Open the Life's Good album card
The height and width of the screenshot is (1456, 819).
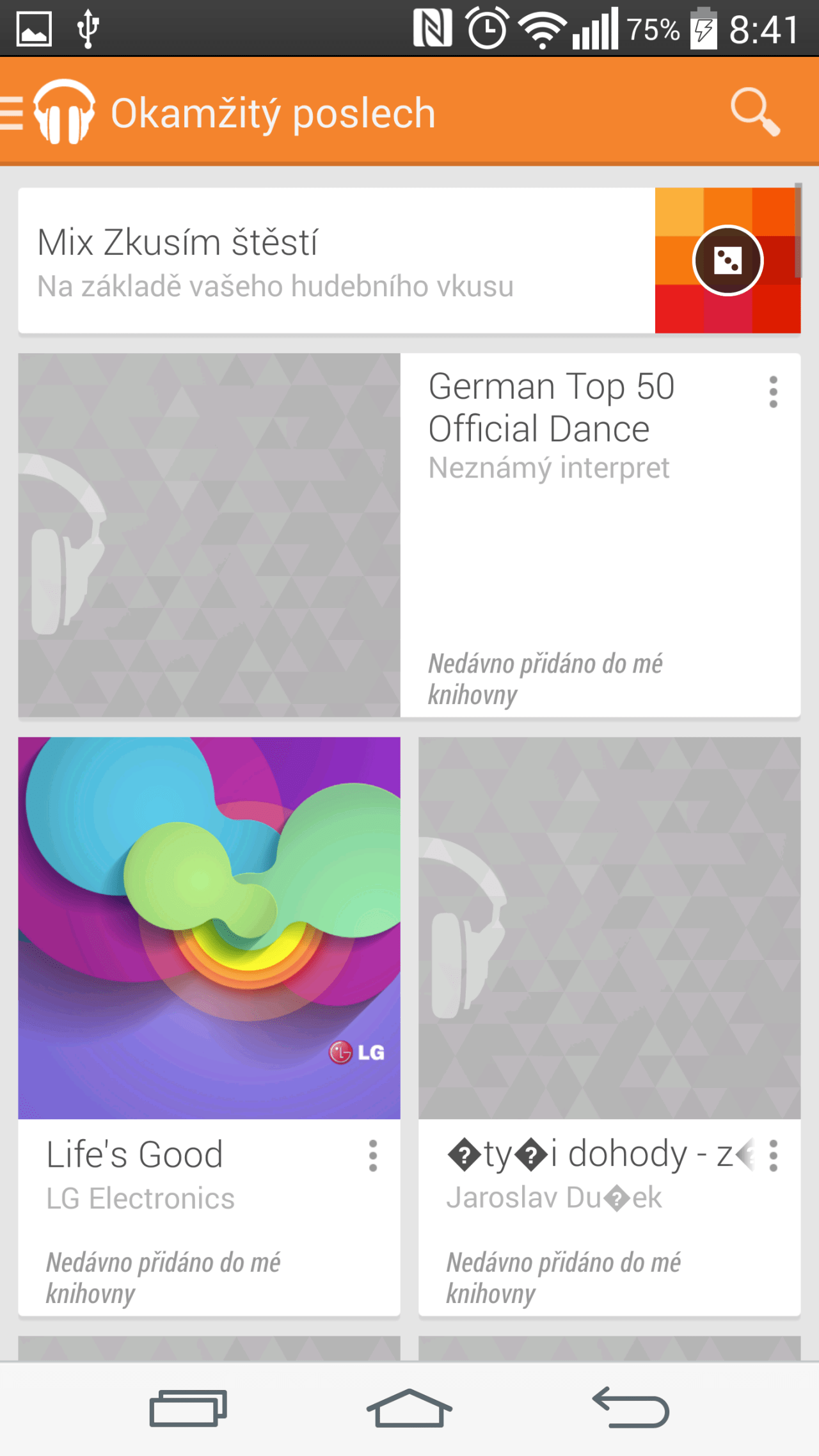(209, 1027)
